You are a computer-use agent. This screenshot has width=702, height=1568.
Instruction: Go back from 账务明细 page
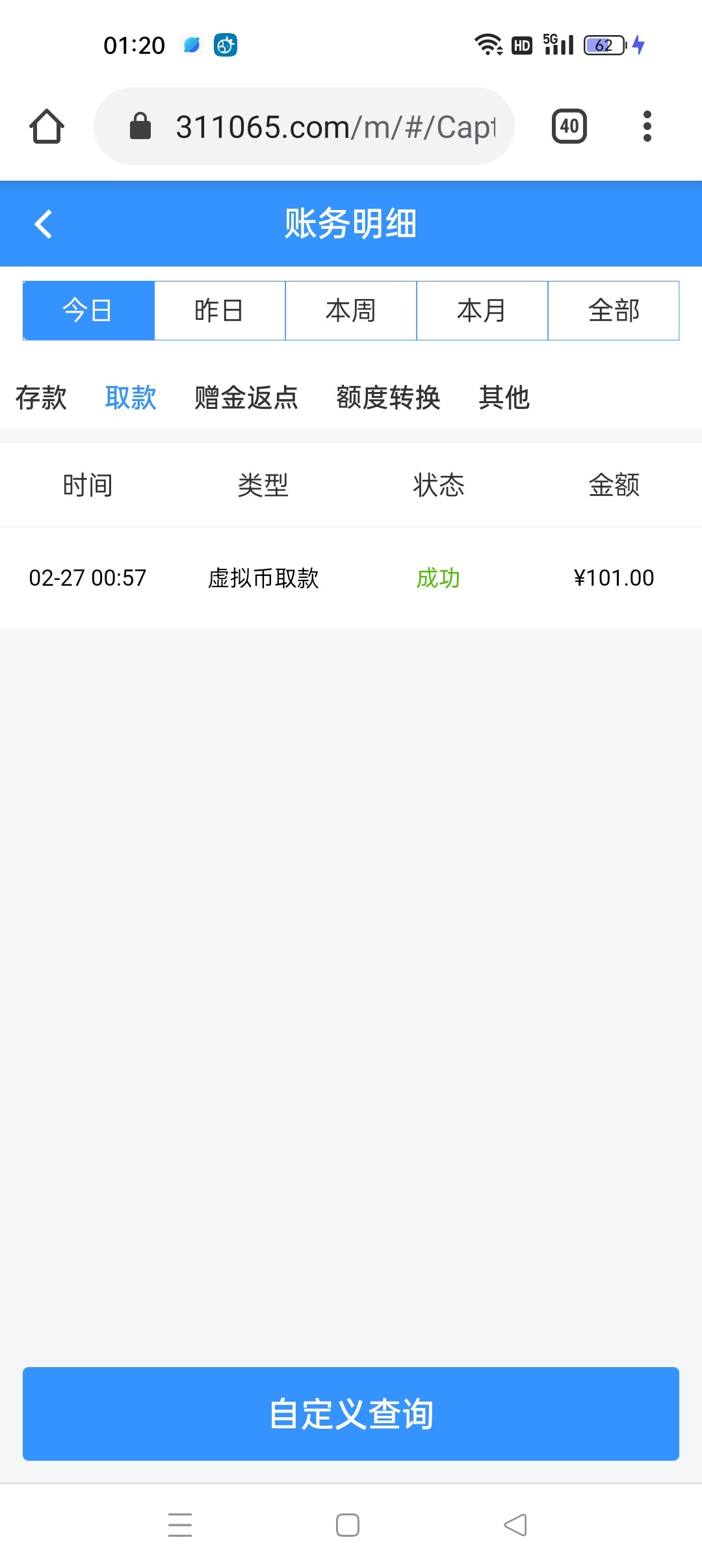(x=44, y=224)
